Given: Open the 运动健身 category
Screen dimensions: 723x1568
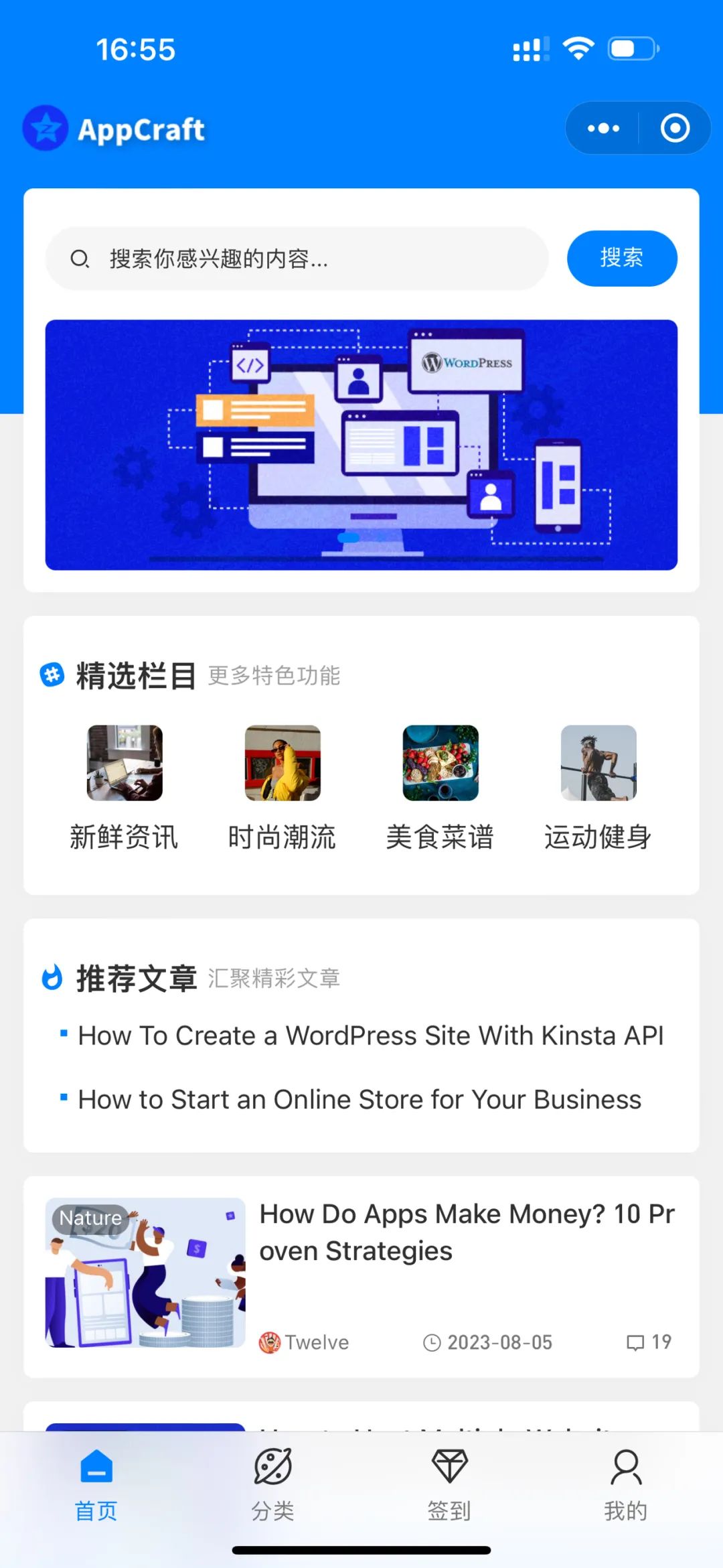Looking at the screenshot, I should [598, 788].
